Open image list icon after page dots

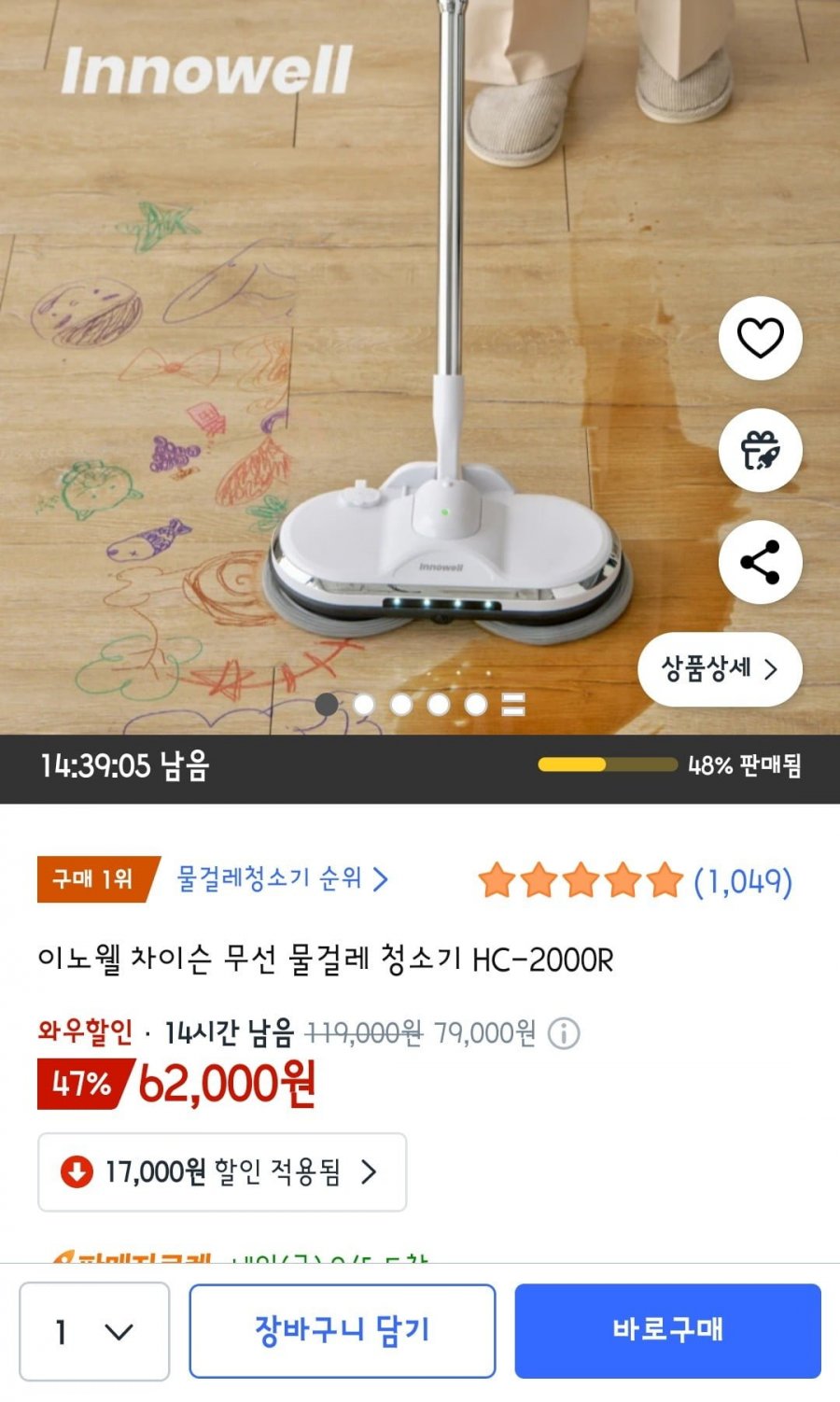point(513,705)
